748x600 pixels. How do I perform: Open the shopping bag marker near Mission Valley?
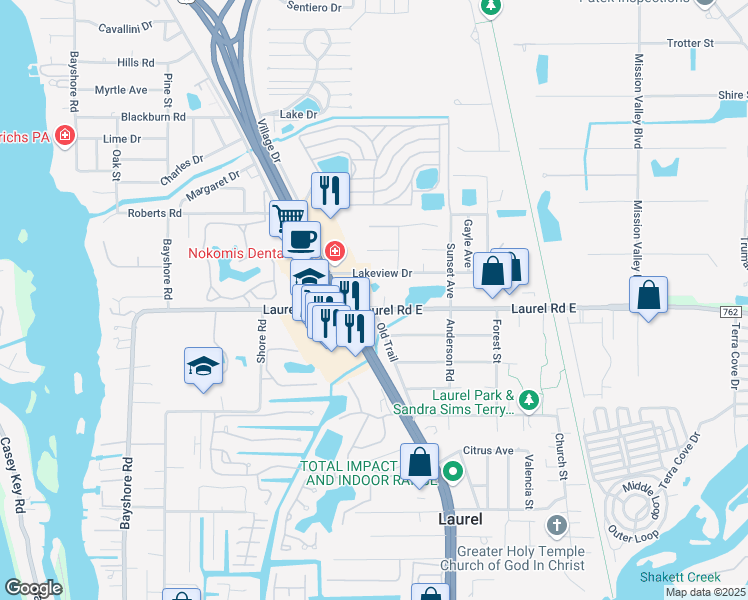(649, 296)
